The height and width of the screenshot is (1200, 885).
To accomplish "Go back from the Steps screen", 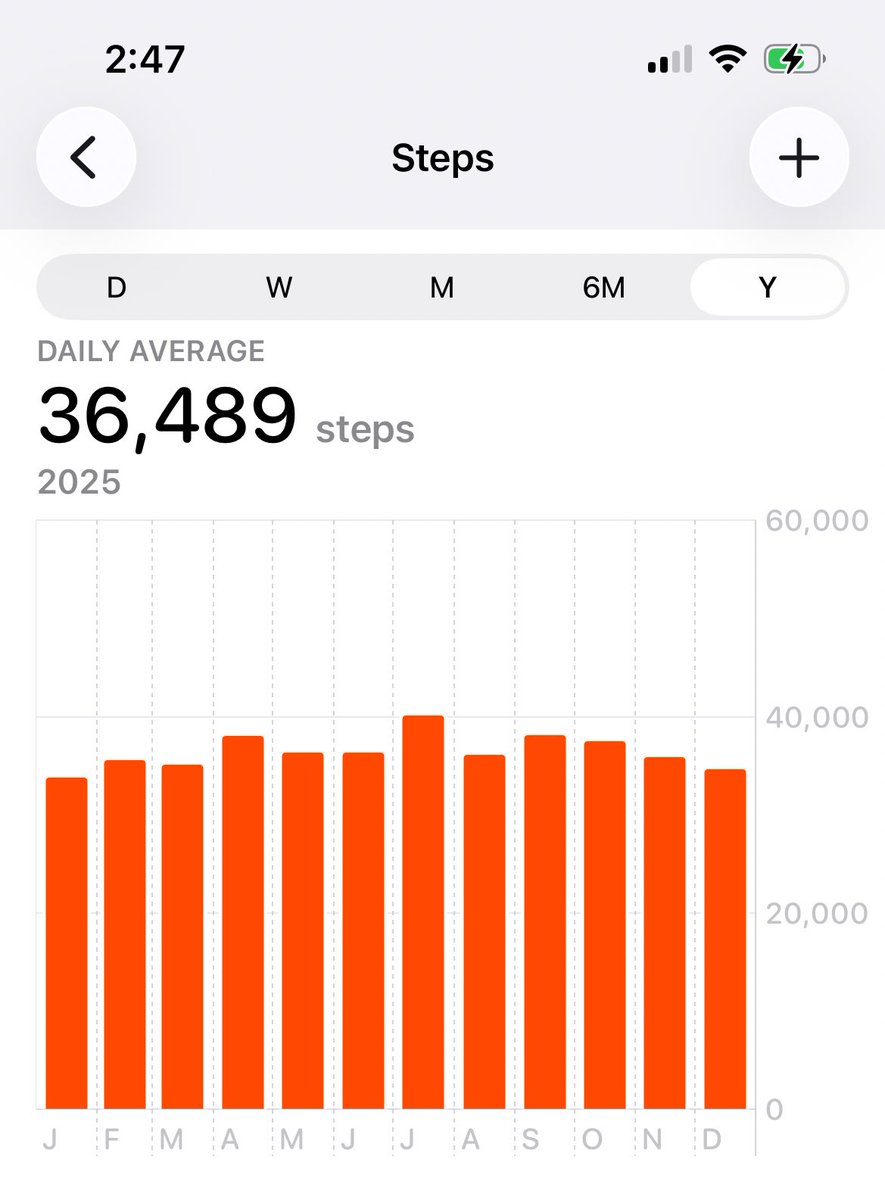I will coord(85,158).
